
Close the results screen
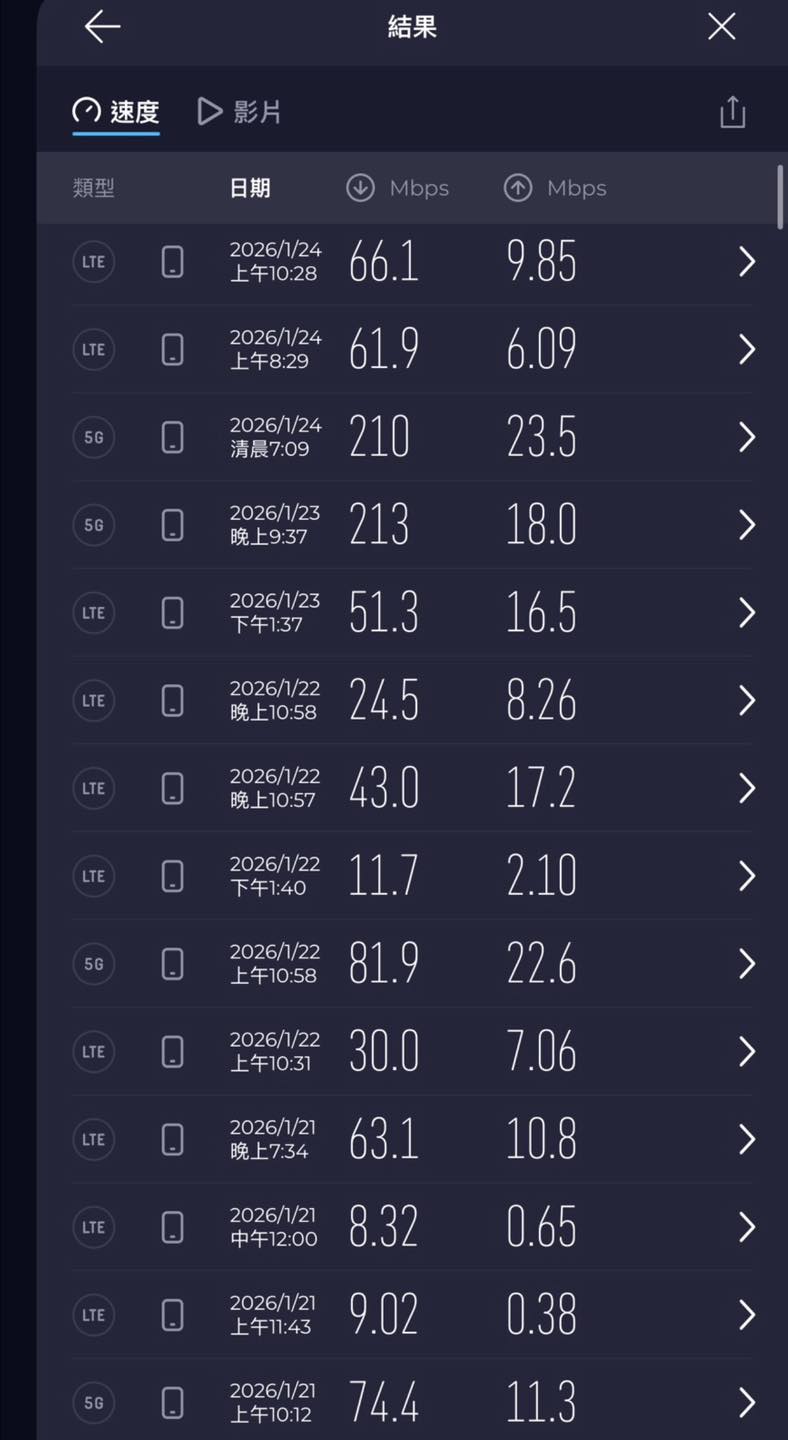[x=721, y=27]
